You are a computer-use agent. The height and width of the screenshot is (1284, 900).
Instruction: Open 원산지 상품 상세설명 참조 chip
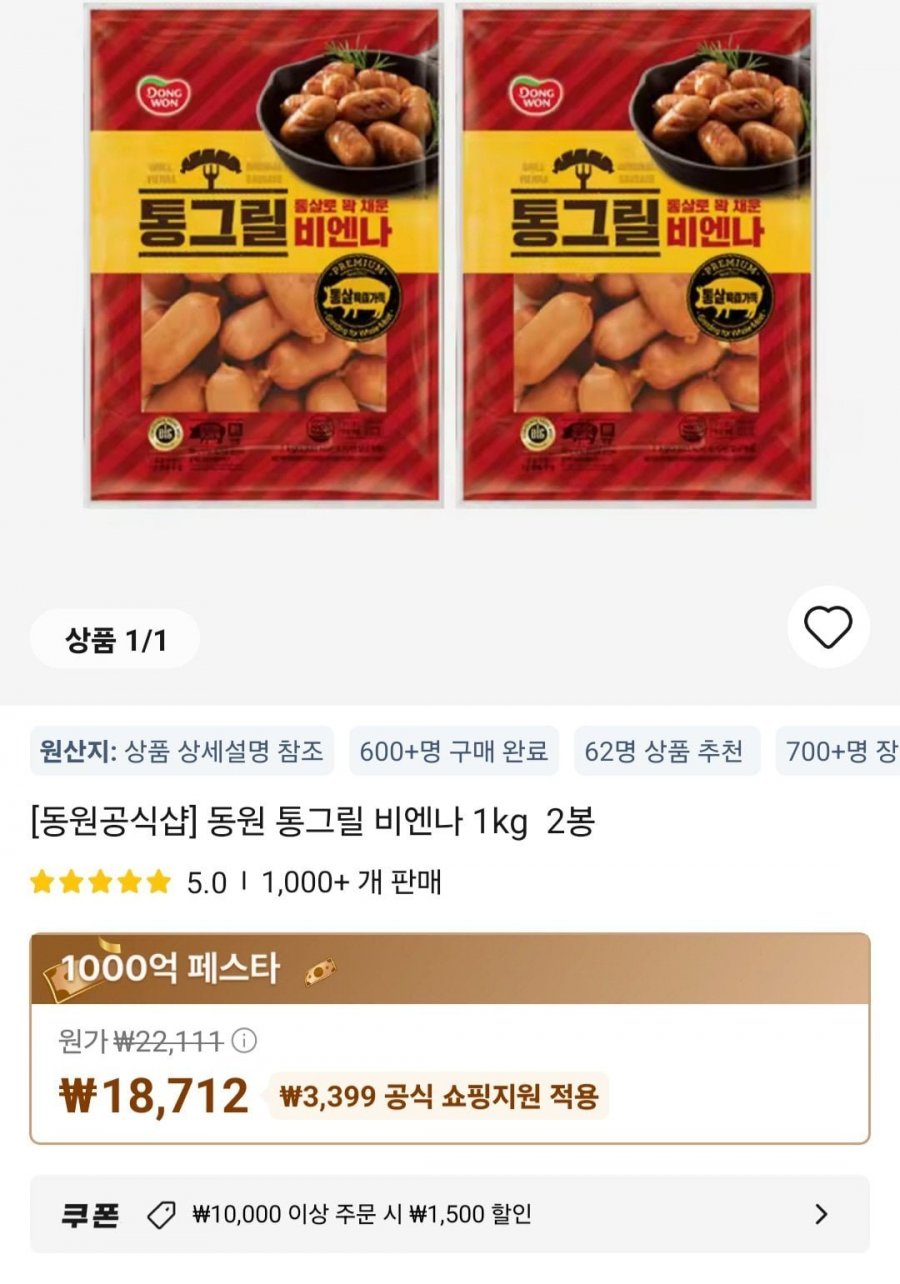tap(182, 752)
